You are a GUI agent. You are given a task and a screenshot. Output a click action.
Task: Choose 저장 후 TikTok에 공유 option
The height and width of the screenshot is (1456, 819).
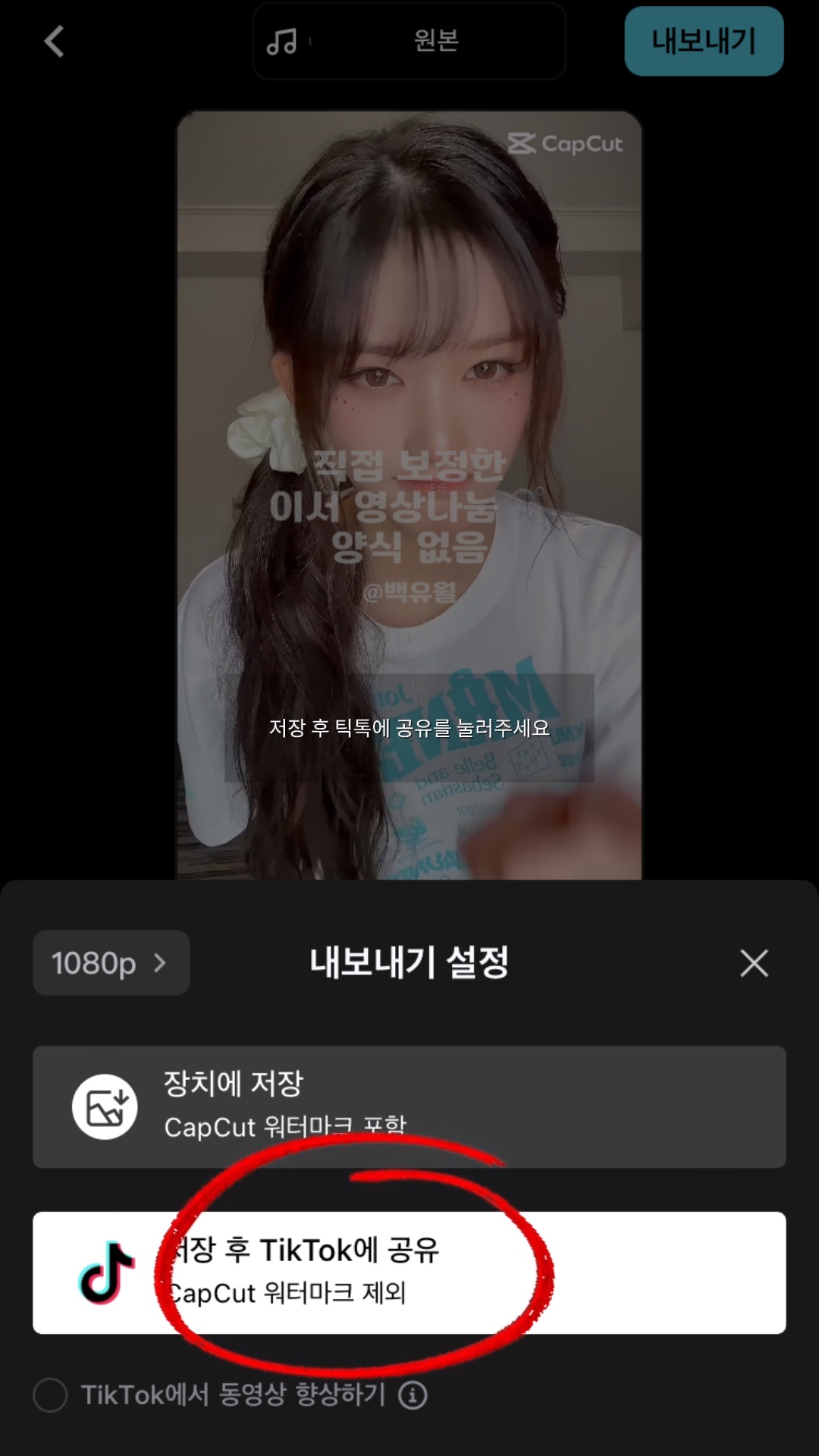[x=409, y=1272]
